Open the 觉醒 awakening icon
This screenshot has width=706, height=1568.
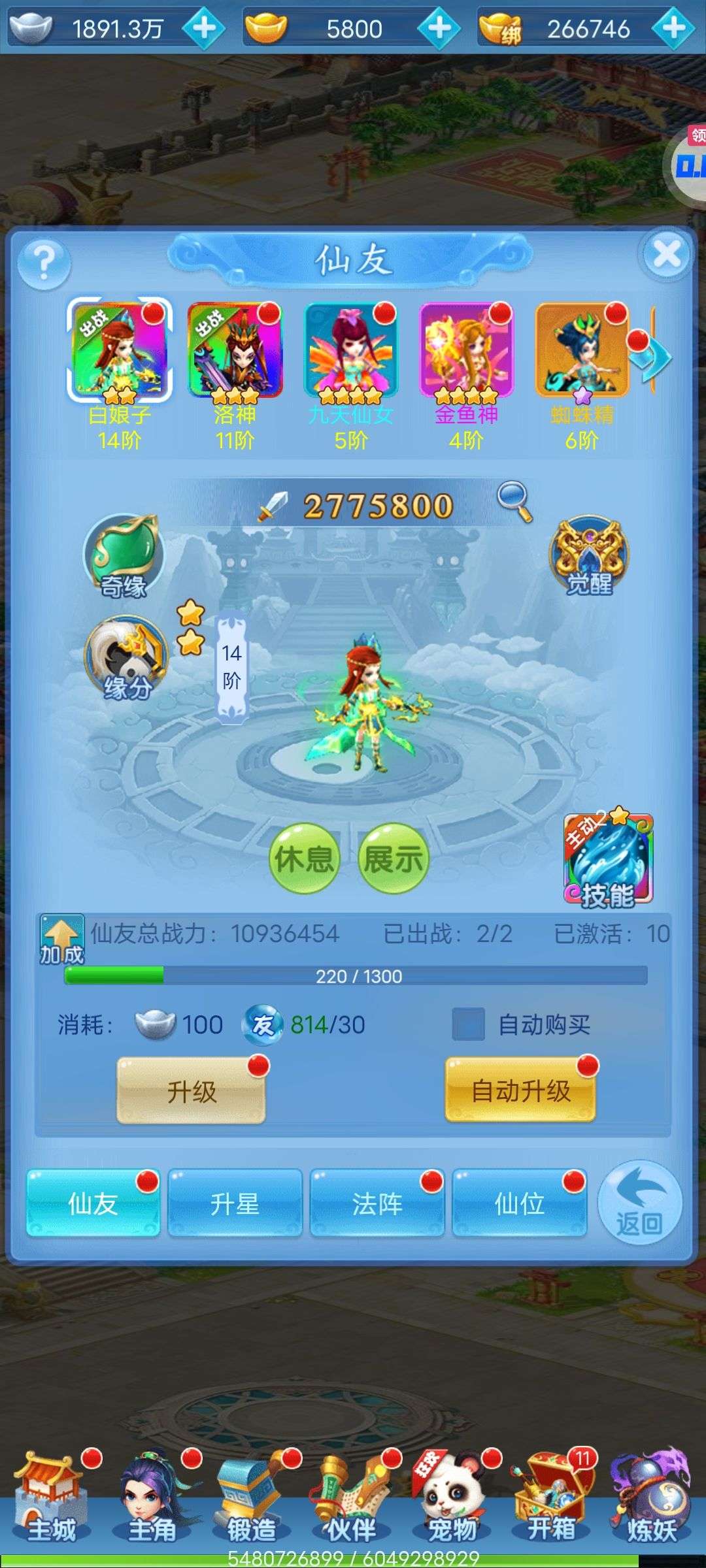[589, 555]
